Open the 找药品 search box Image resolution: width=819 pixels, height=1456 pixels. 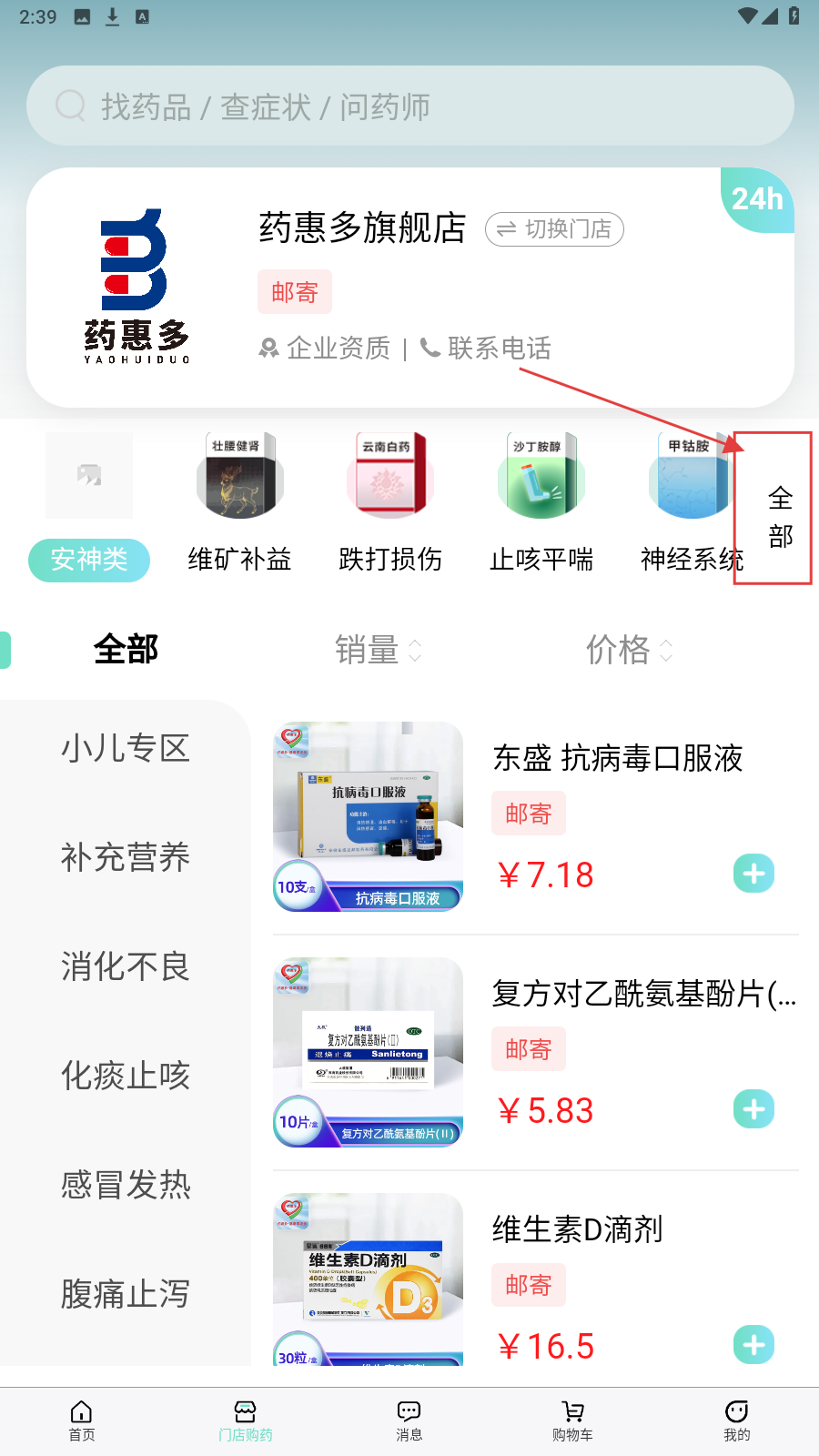(409, 106)
